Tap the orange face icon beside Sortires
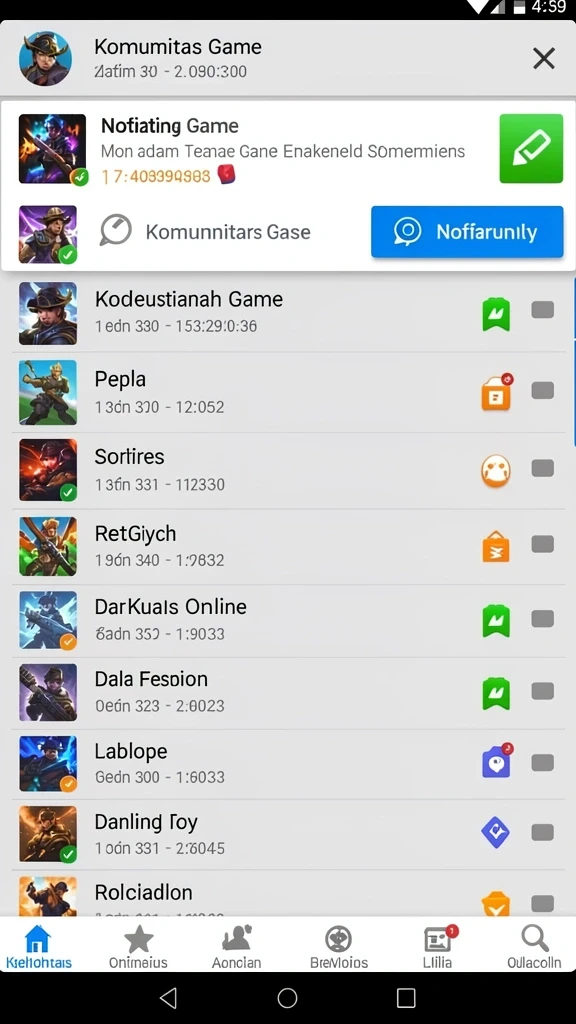576x1024 pixels. [x=496, y=470]
